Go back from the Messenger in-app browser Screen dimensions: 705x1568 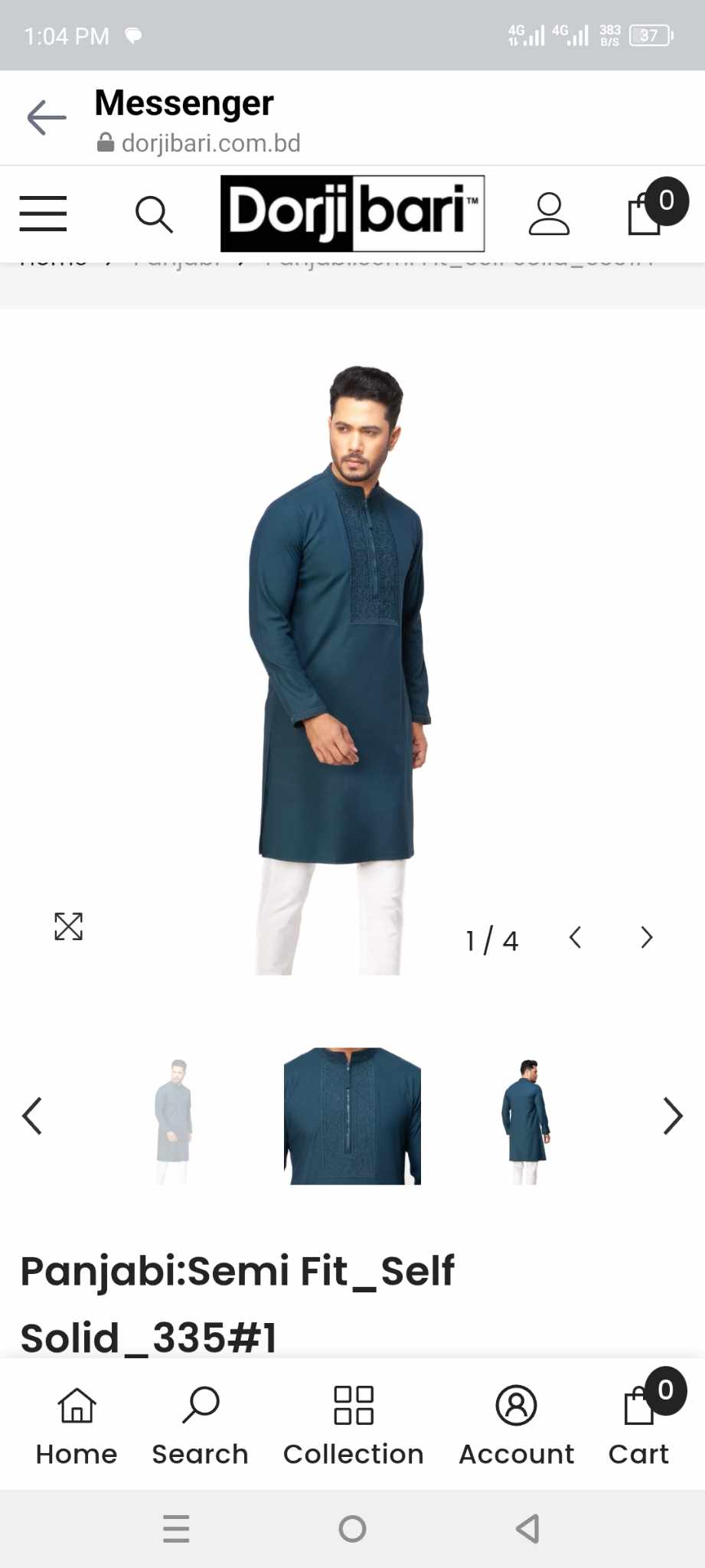[x=46, y=119]
